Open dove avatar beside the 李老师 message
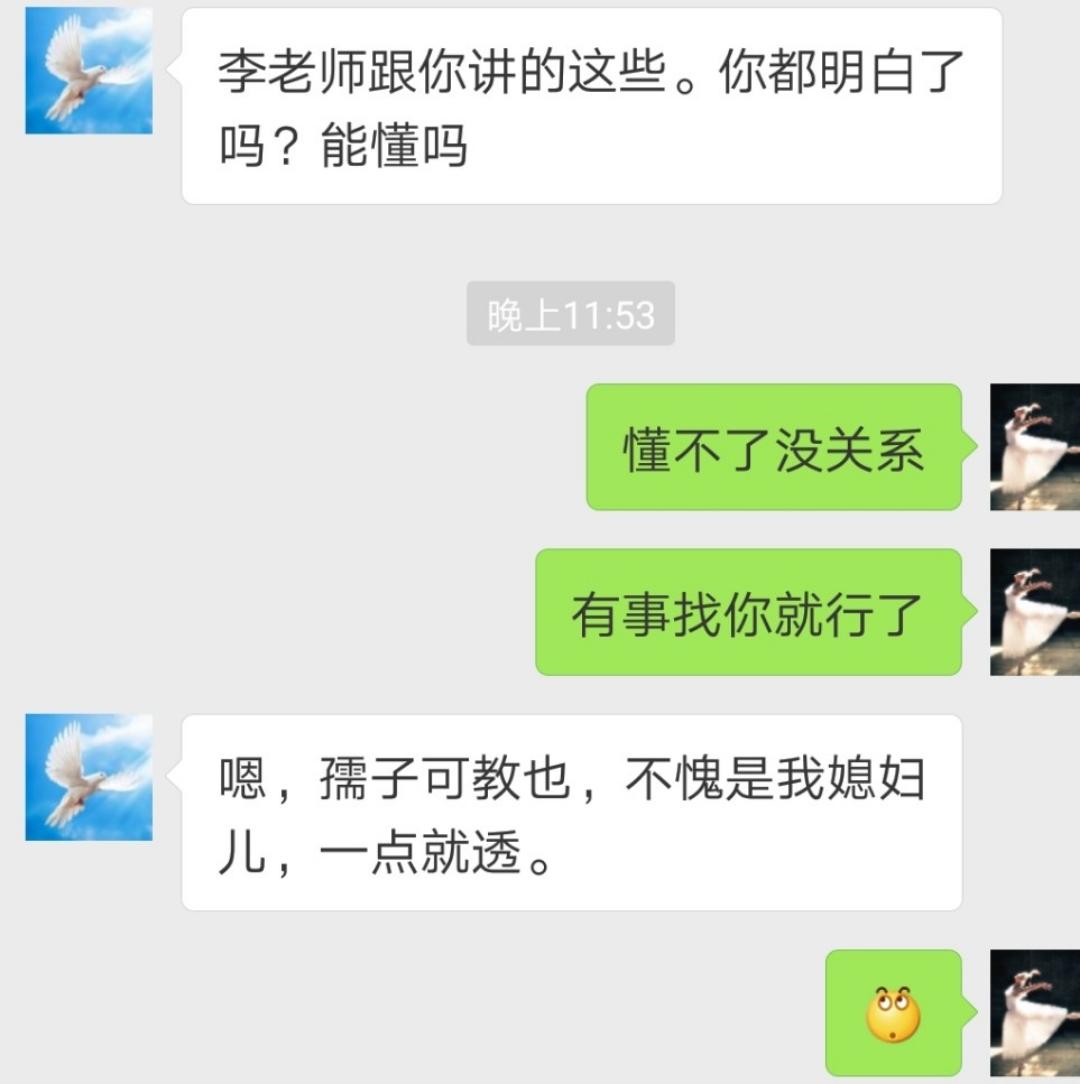The height and width of the screenshot is (1084, 1080). 89,71
